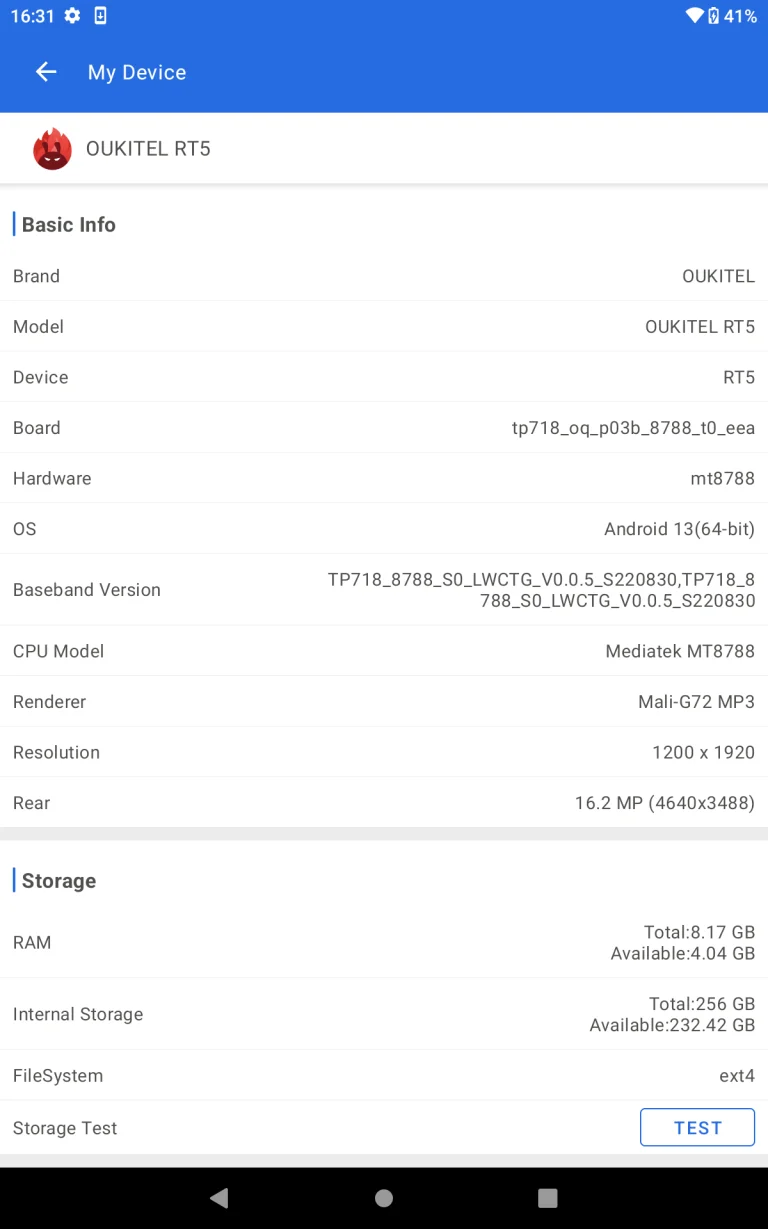Tap the home circle navigation button

(x=383, y=1197)
